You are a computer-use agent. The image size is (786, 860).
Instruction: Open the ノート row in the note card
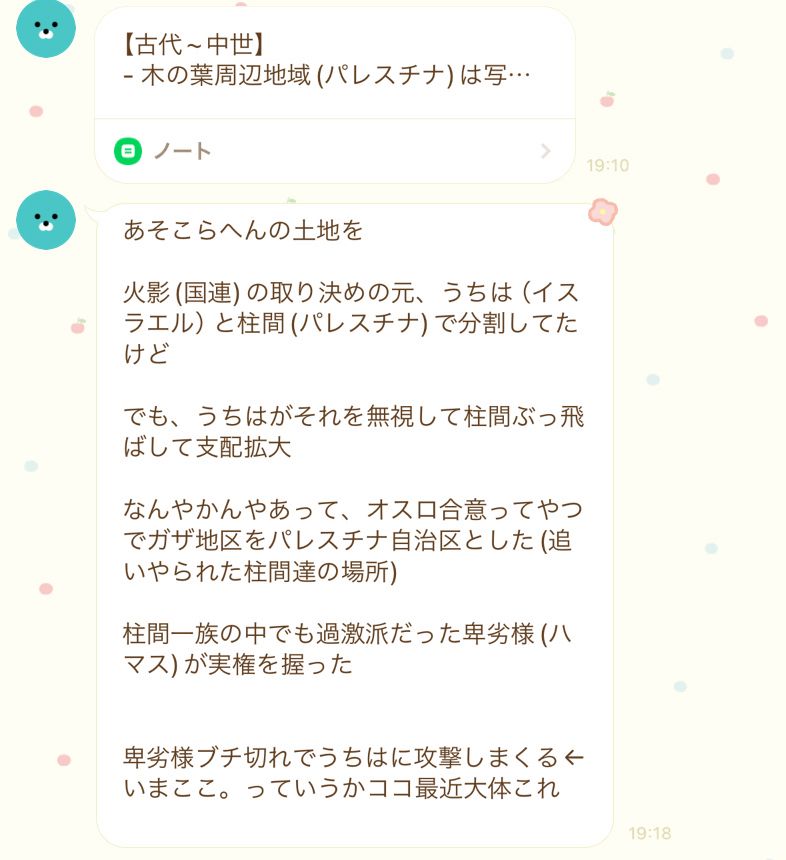click(335, 151)
